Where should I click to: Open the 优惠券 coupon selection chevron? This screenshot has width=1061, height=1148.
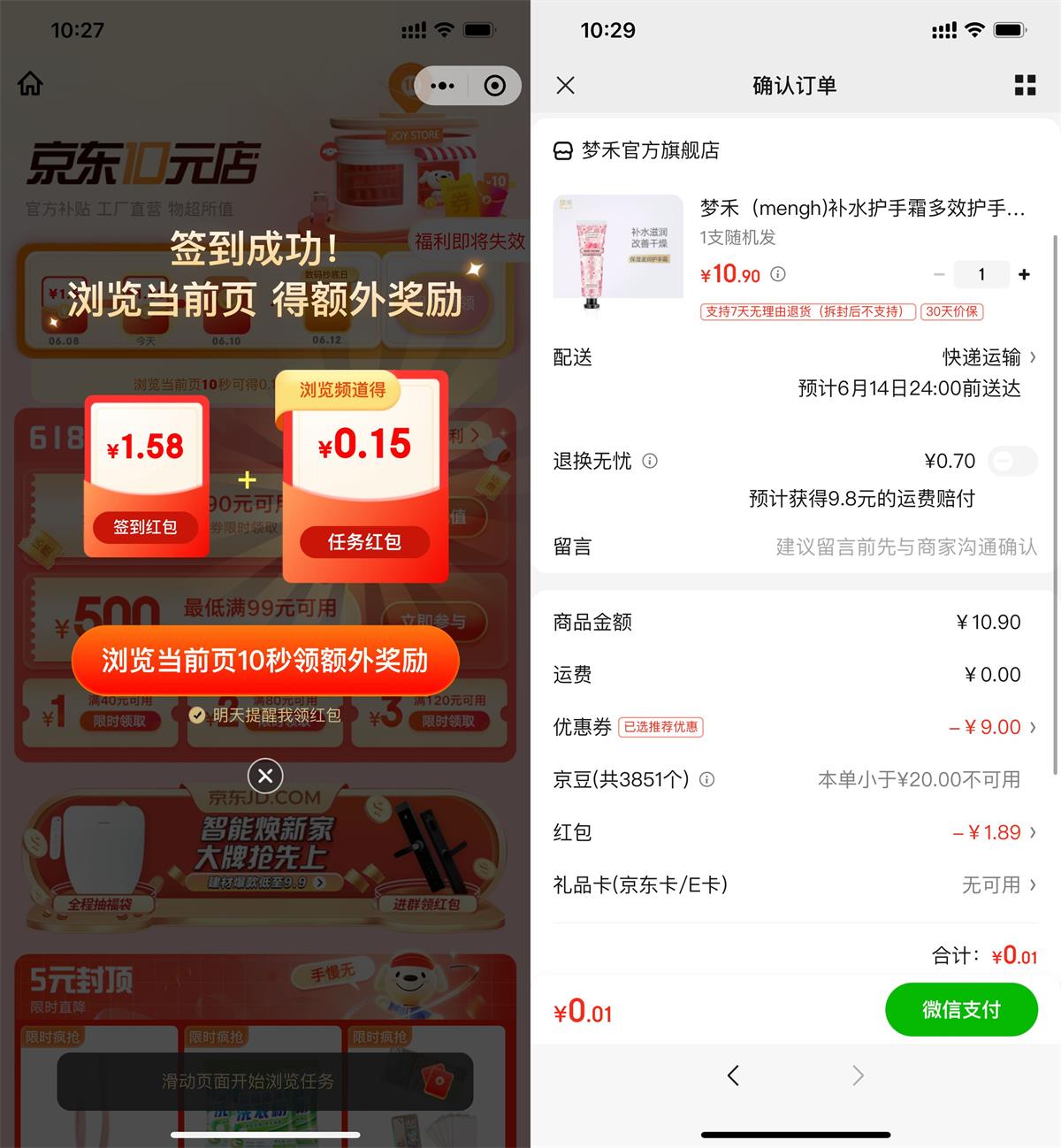click(x=1033, y=727)
